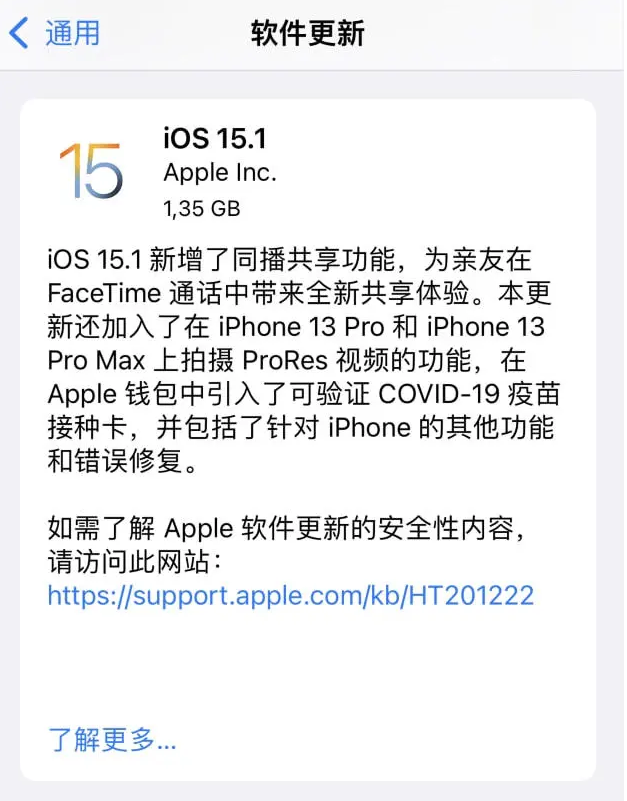Screen dimensions: 627x801
Task: Open the support.apple.com/kb/HT201222 link
Action: pos(290,596)
